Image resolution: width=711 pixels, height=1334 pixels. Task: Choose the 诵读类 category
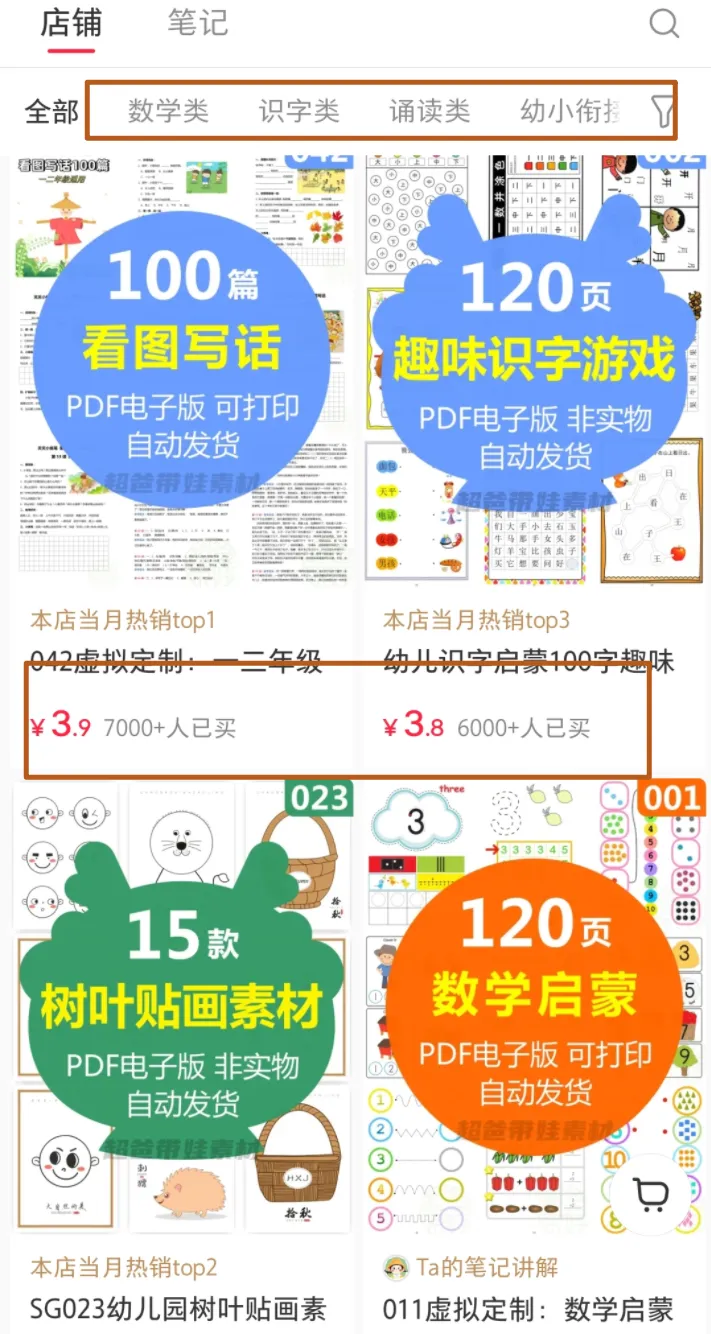(429, 111)
